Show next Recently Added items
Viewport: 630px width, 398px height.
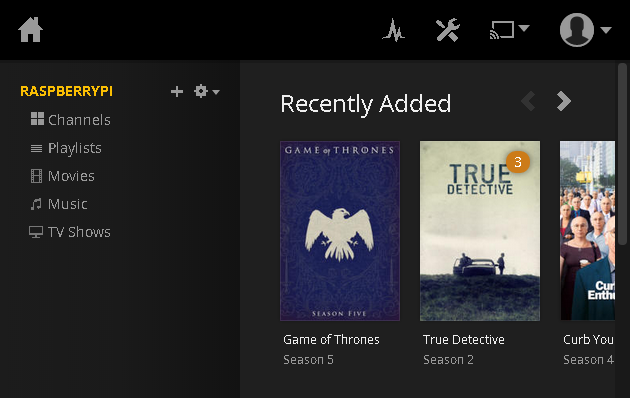[564, 101]
